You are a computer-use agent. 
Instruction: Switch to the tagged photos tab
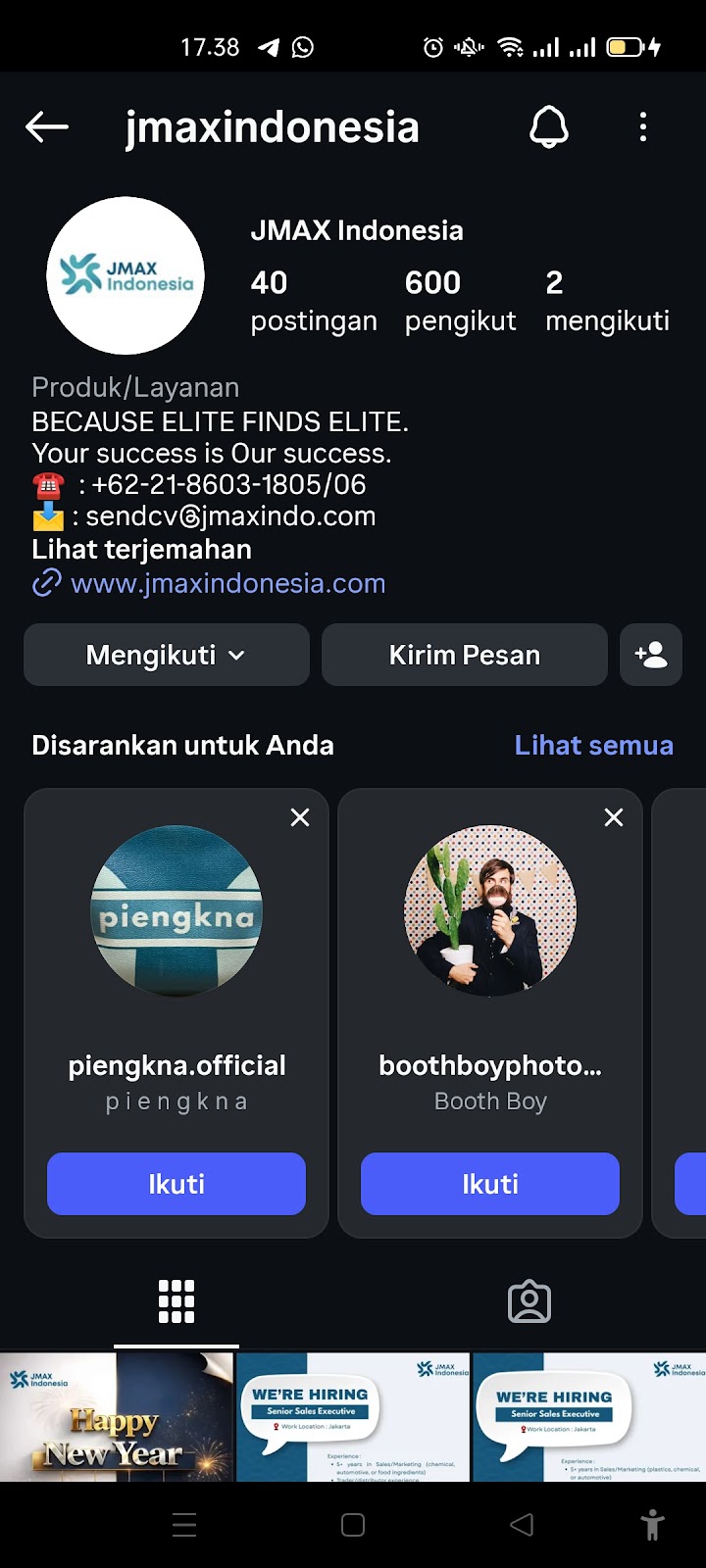pos(529,1301)
